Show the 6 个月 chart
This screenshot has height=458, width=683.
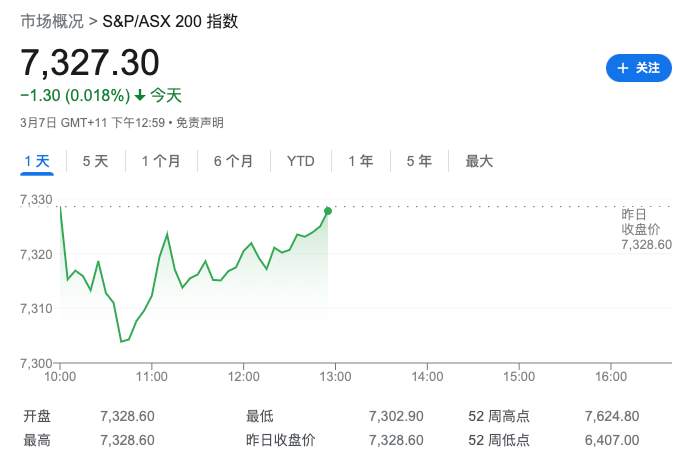pos(233,161)
